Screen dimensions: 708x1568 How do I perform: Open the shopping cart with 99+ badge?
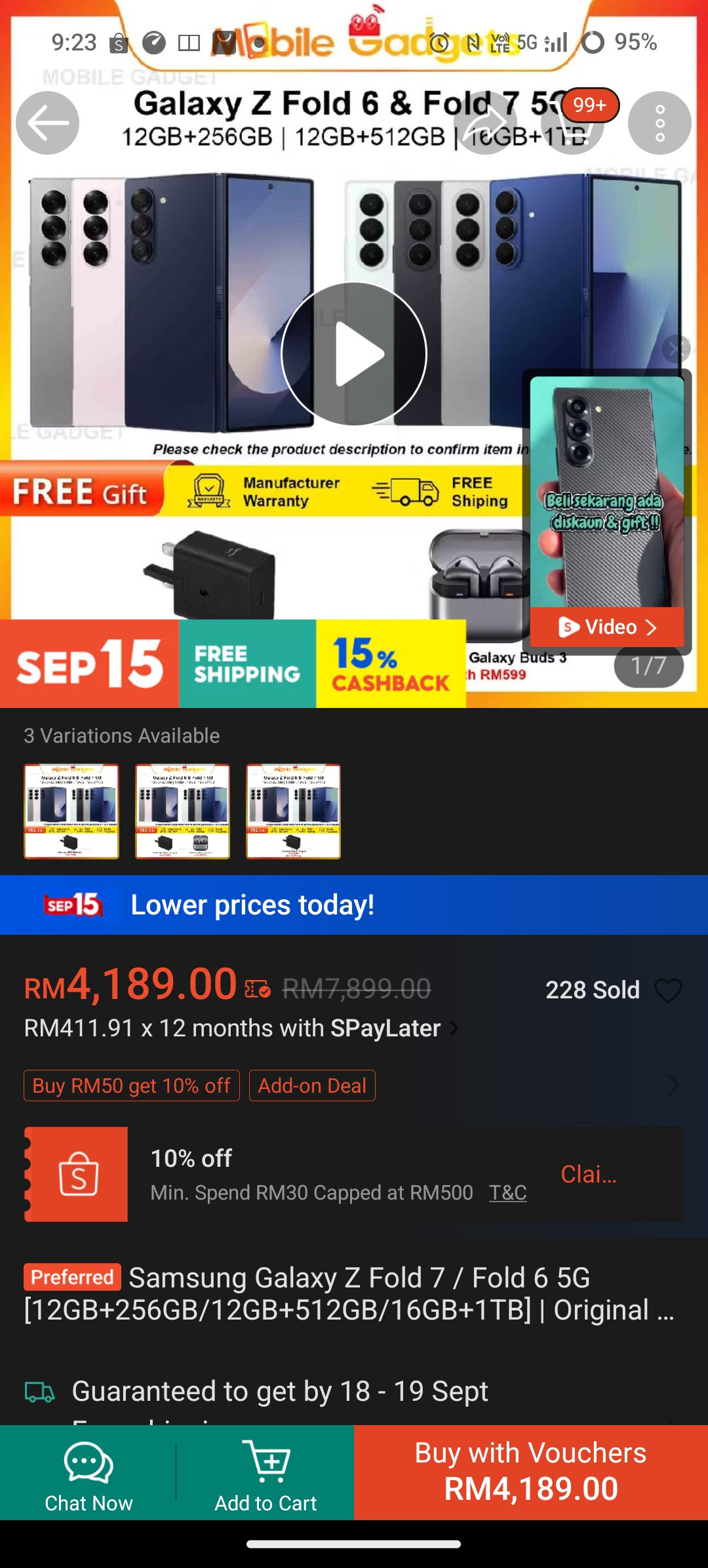click(x=572, y=123)
